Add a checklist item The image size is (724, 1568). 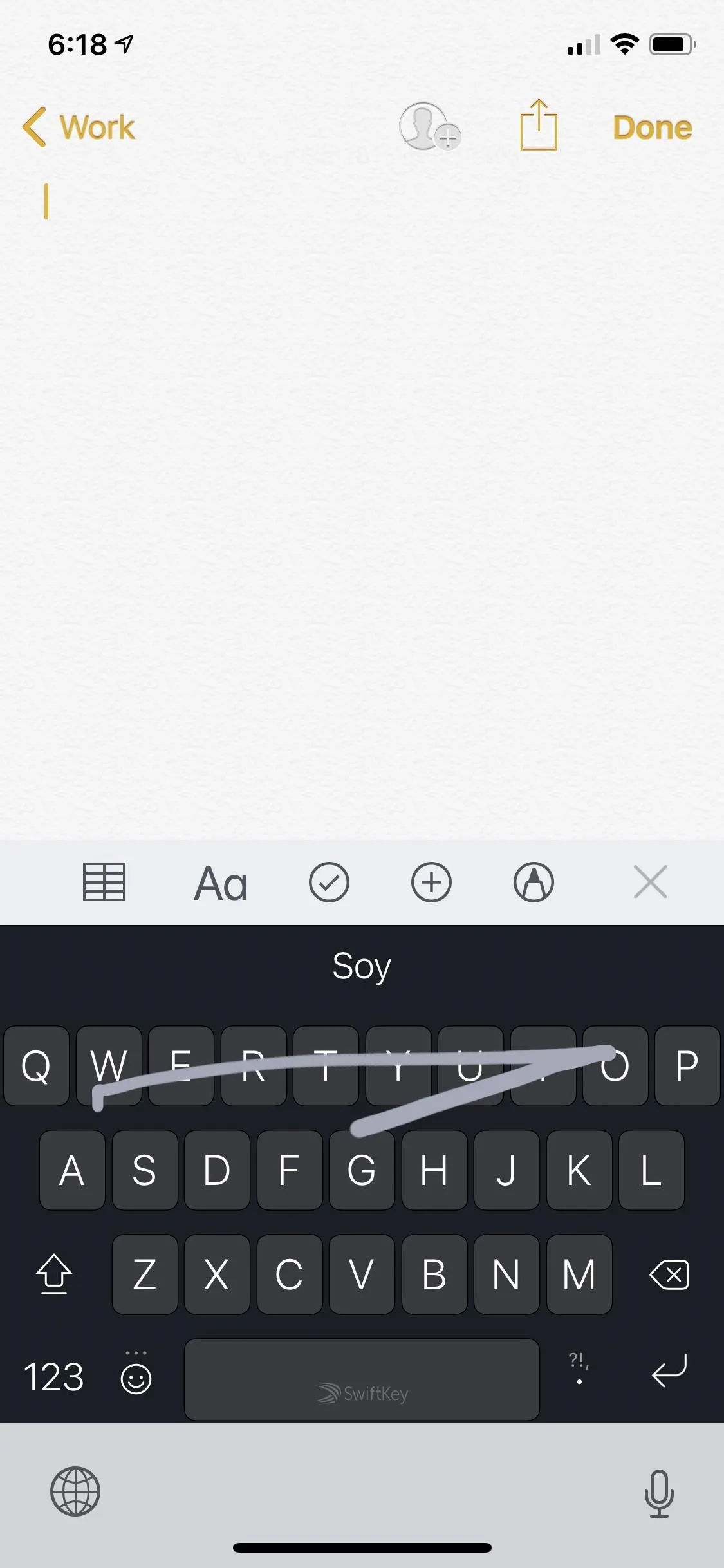tap(329, 882)
